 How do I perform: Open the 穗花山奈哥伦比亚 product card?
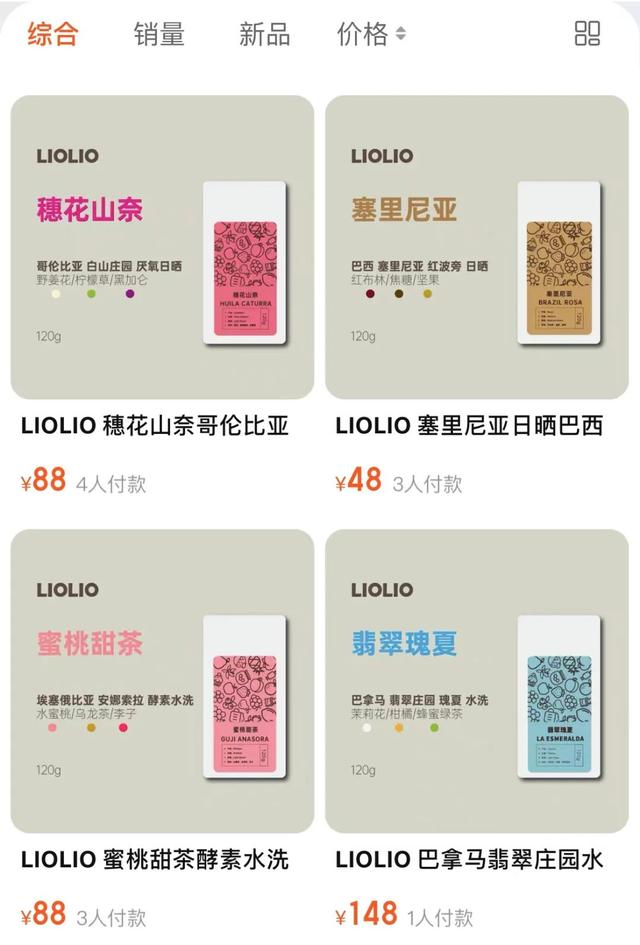[162, 248]
